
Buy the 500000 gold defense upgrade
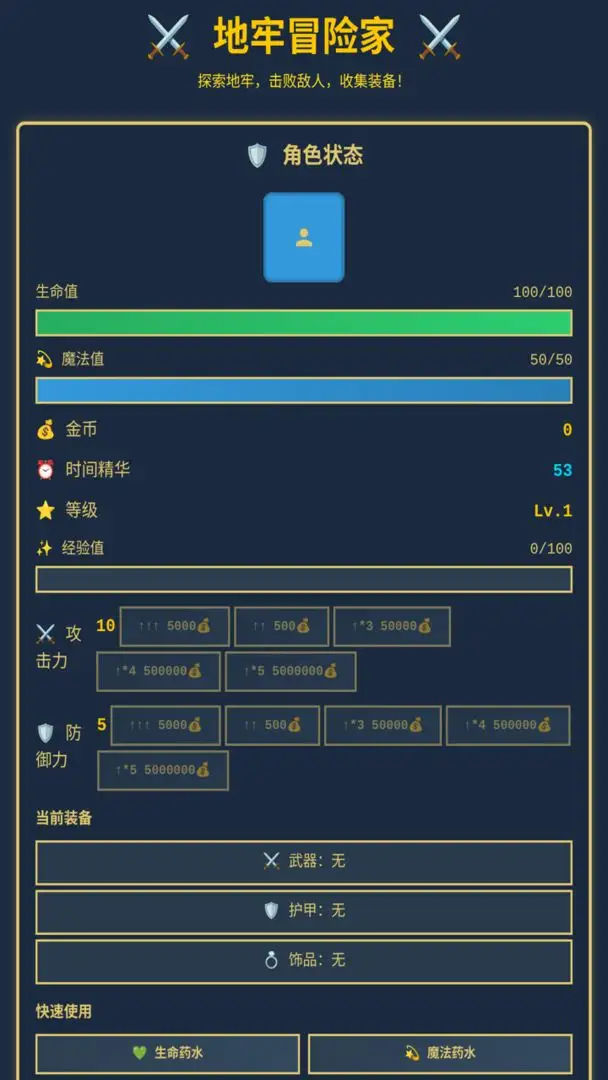click(508, 725)
